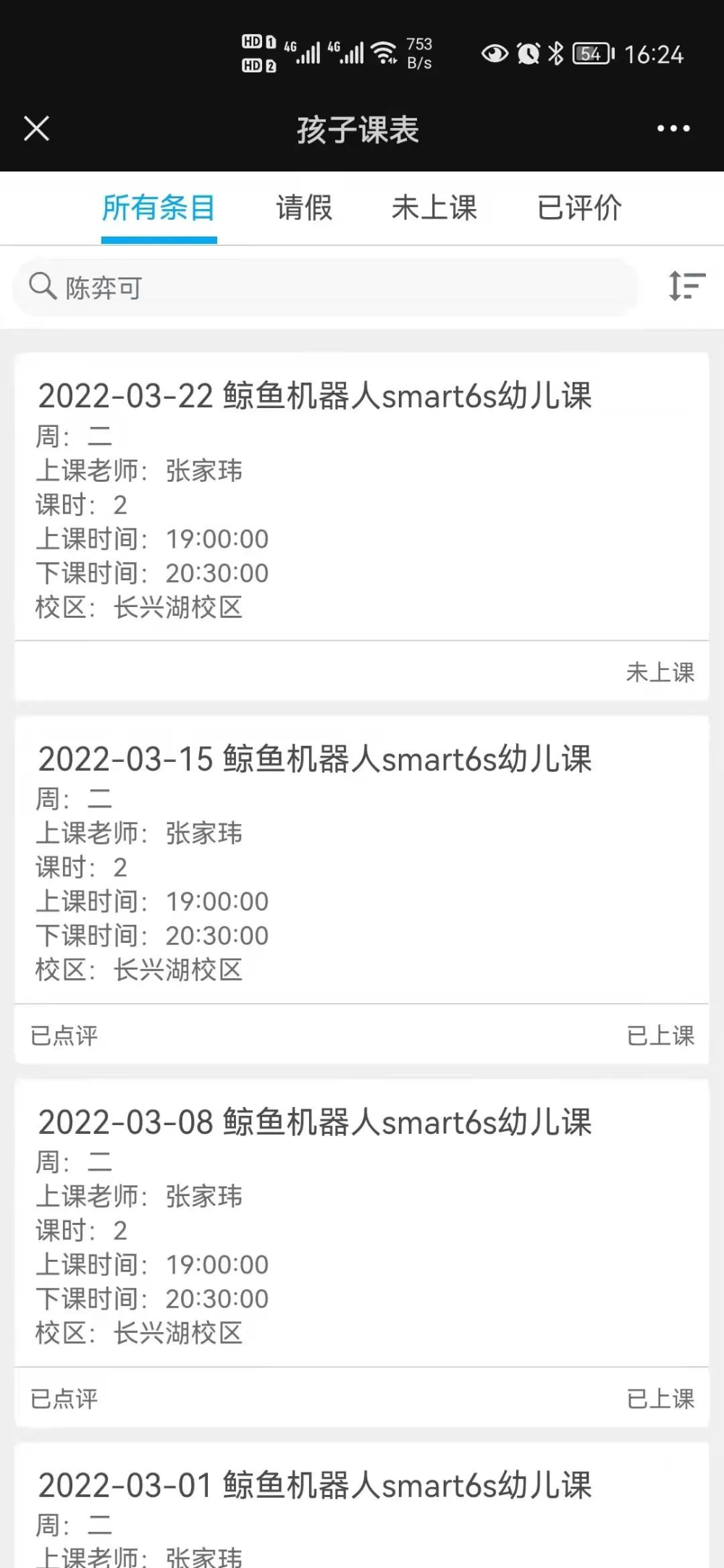724x1568 pixels.
Task: Open the 2022-03-22 class card
Action: (362, 526)
